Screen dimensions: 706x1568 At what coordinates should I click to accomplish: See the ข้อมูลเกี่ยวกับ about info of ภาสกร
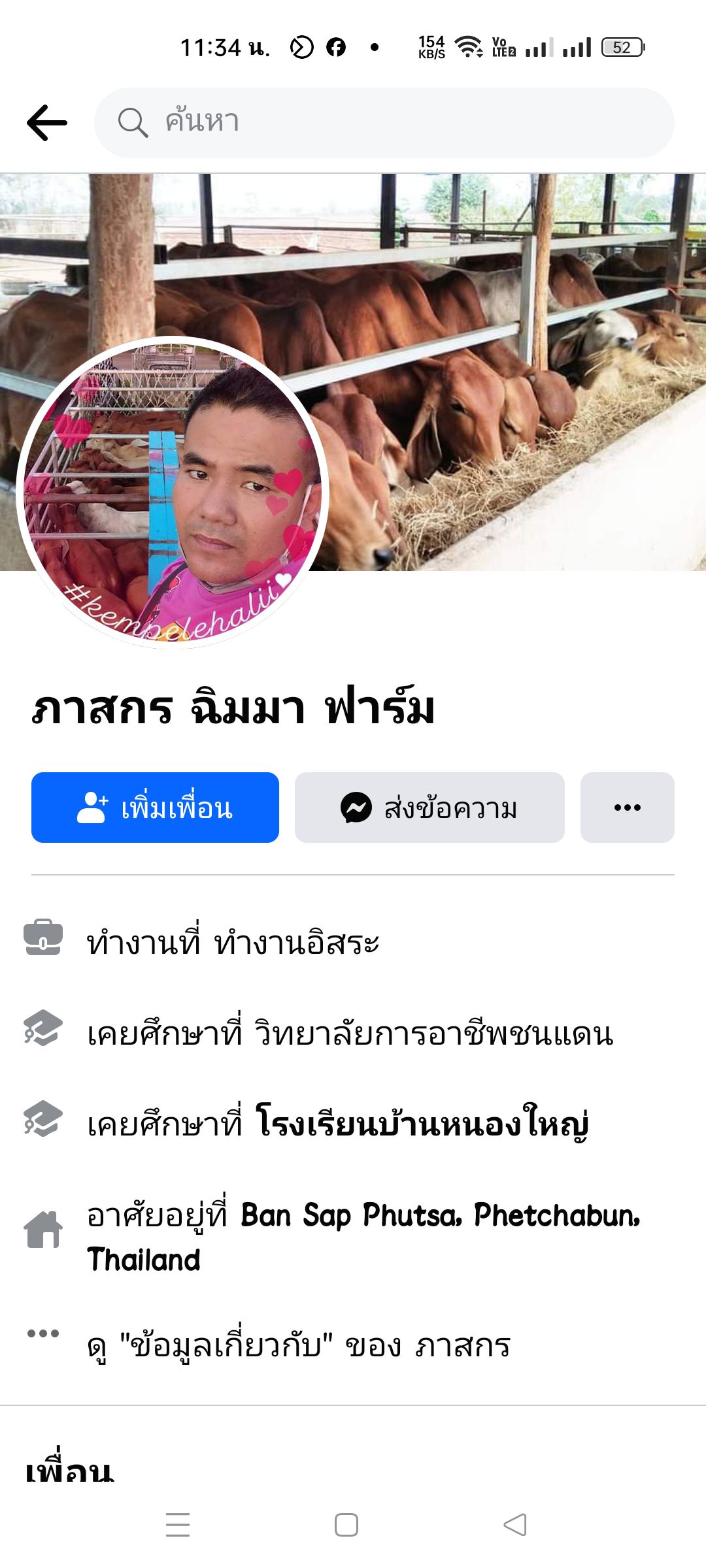coord(298,1346)
